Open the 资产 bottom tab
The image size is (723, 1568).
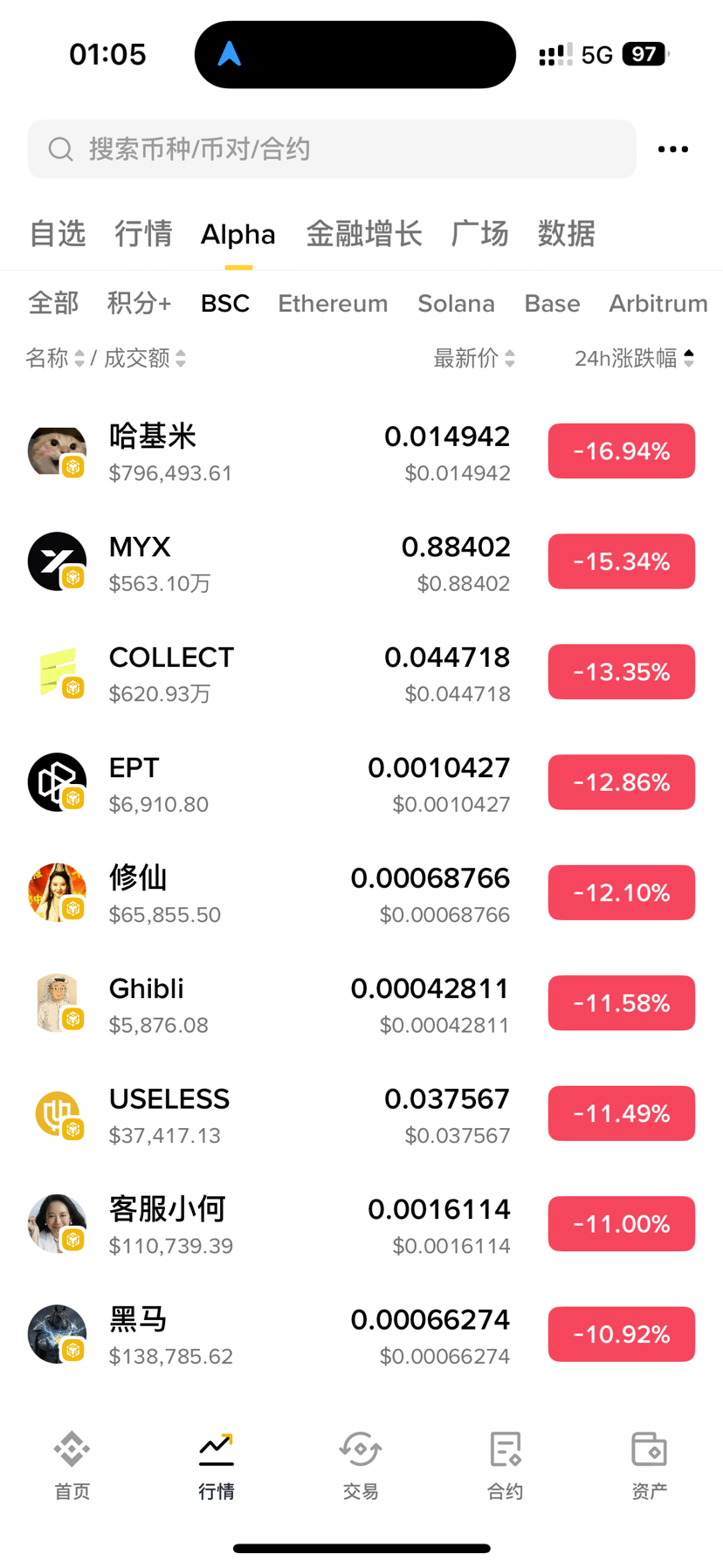pyautogui.click(x=649, y=1466)
